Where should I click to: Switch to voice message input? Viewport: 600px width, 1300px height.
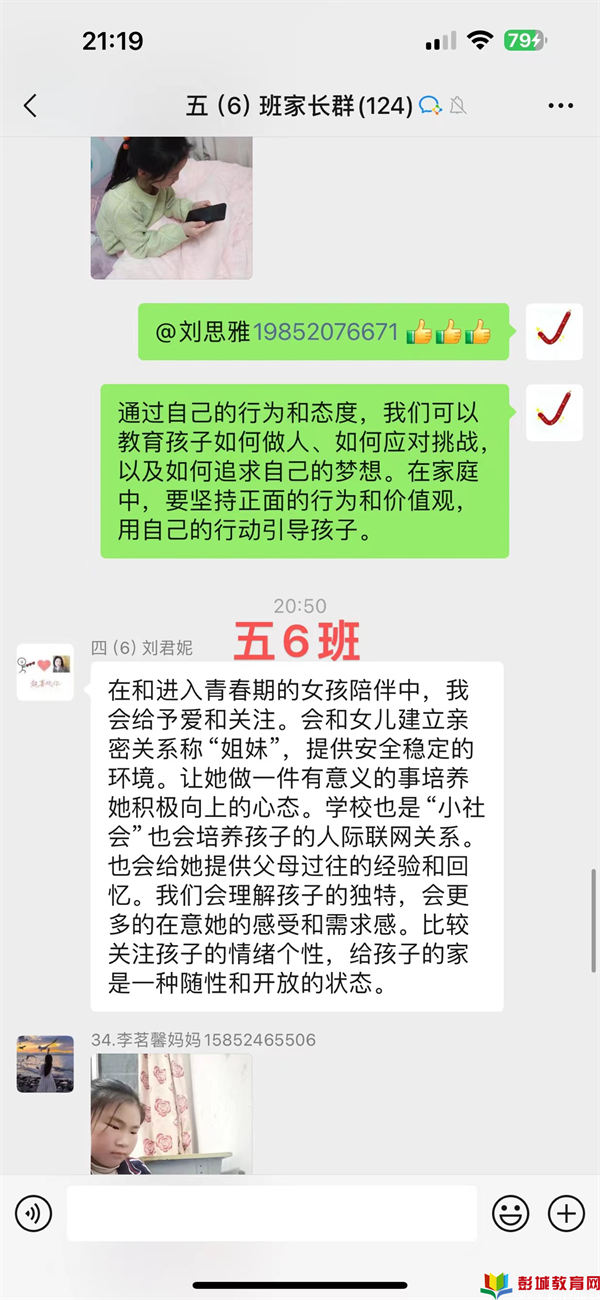click(x=33, y=1214)
